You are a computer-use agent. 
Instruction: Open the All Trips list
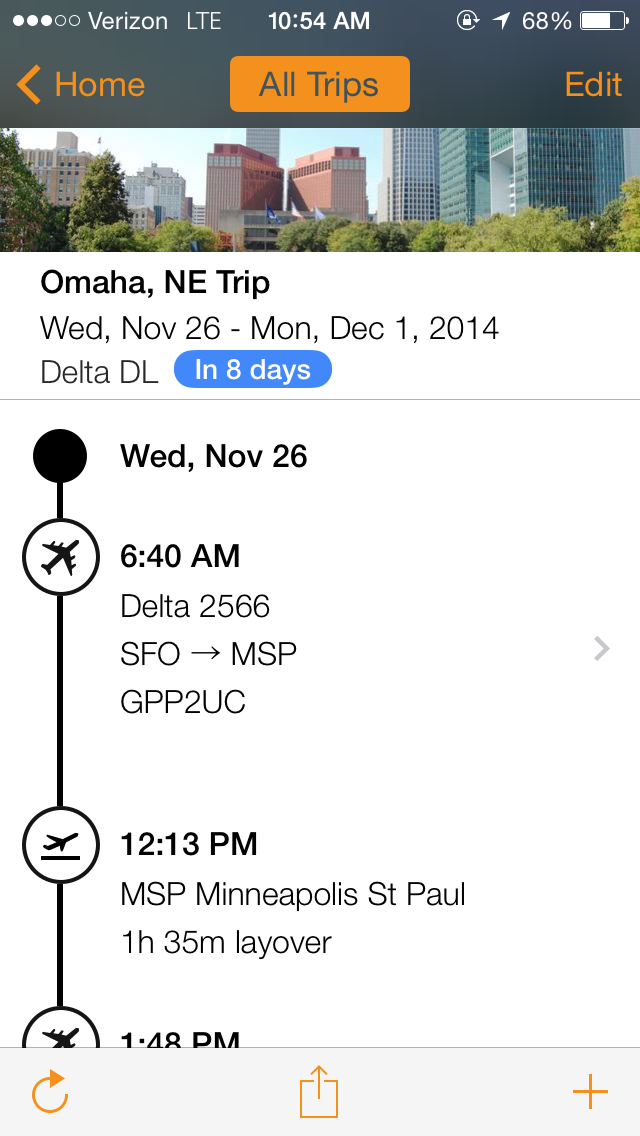[319, 85]
